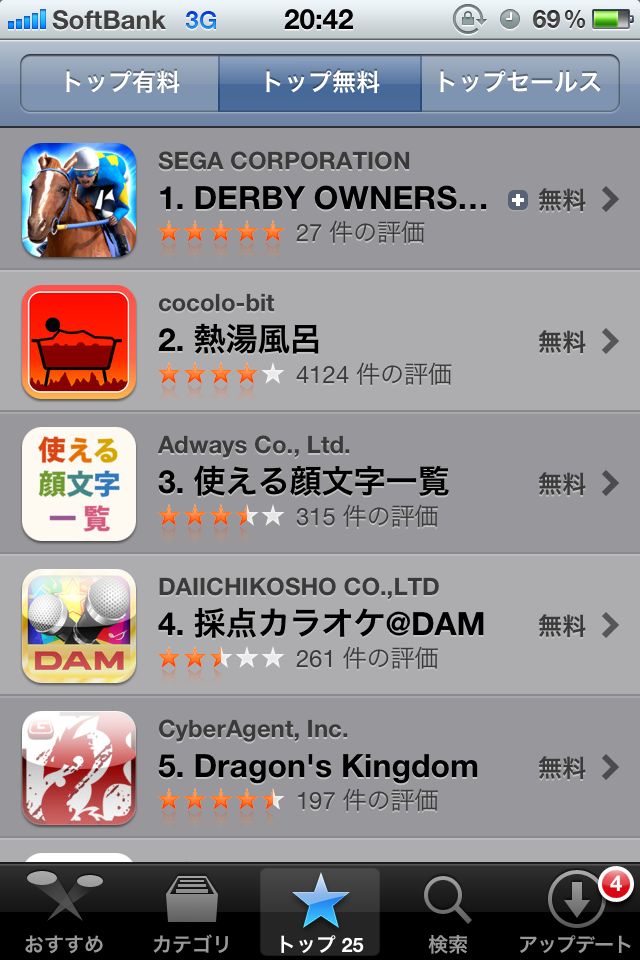
Task: Get 熱湯風呂 with its 無料 button
Action: tap(561, 342)
